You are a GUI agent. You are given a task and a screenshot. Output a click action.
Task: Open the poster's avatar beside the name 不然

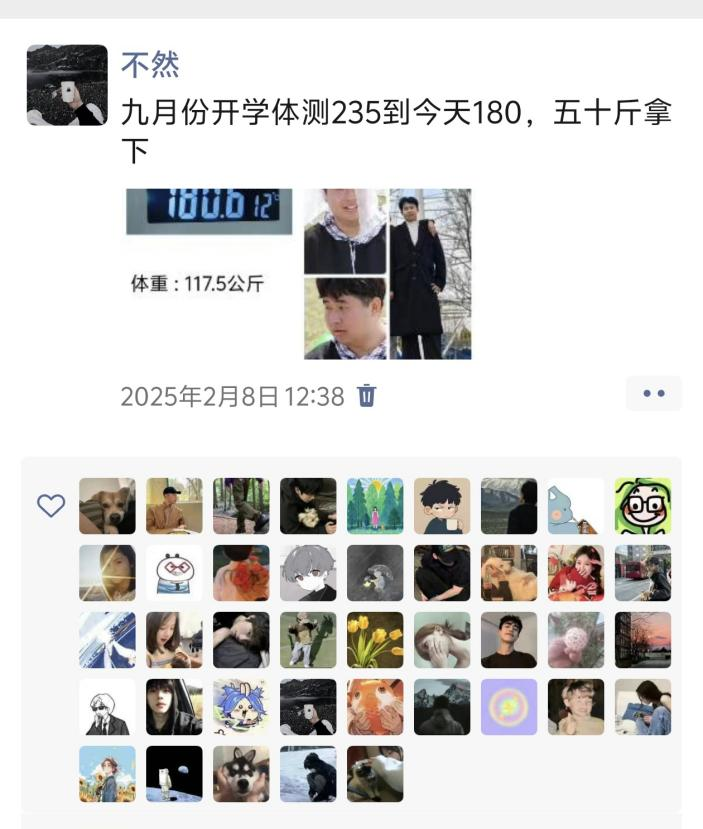point(67,85)
